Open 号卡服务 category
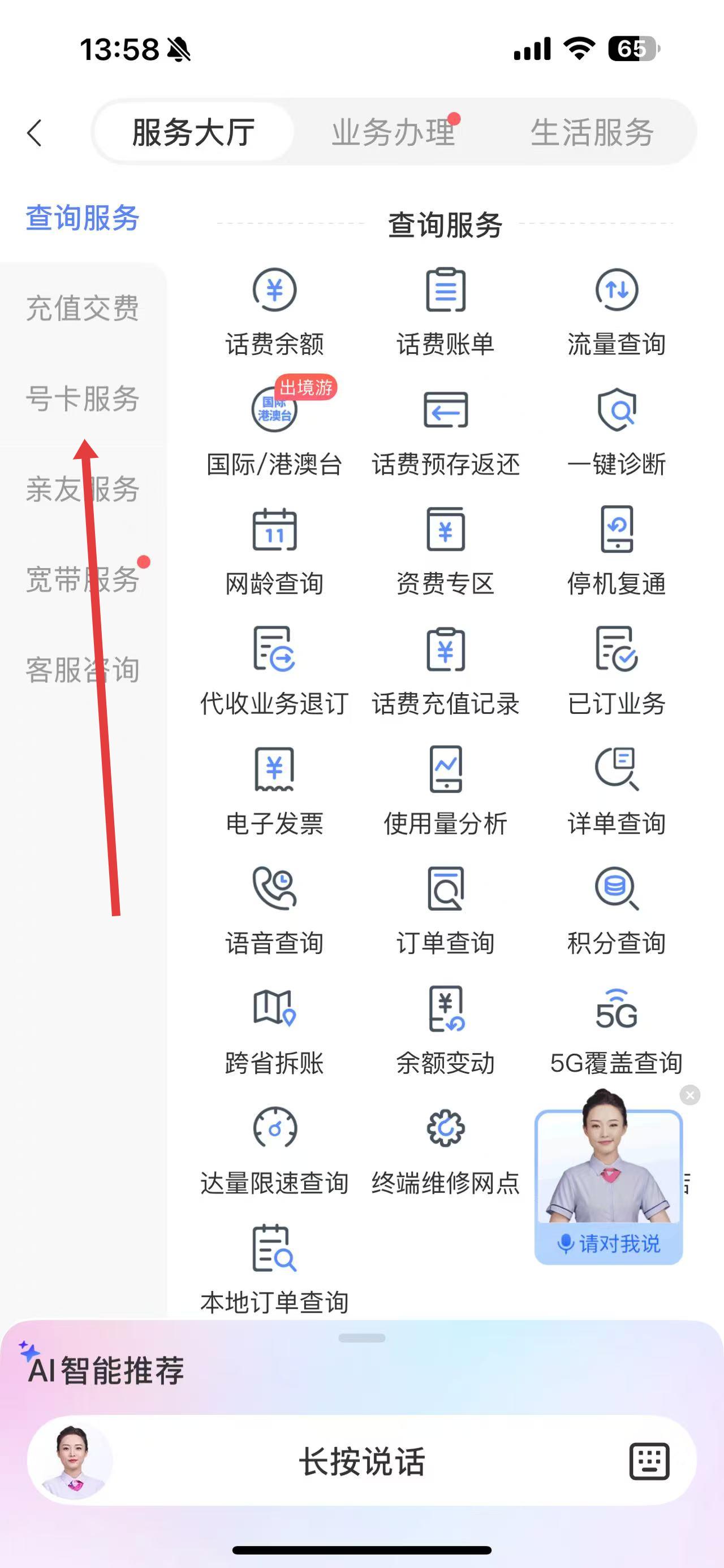The height and width of the screenshot is (1568, 724). click(x=83, y=399)
